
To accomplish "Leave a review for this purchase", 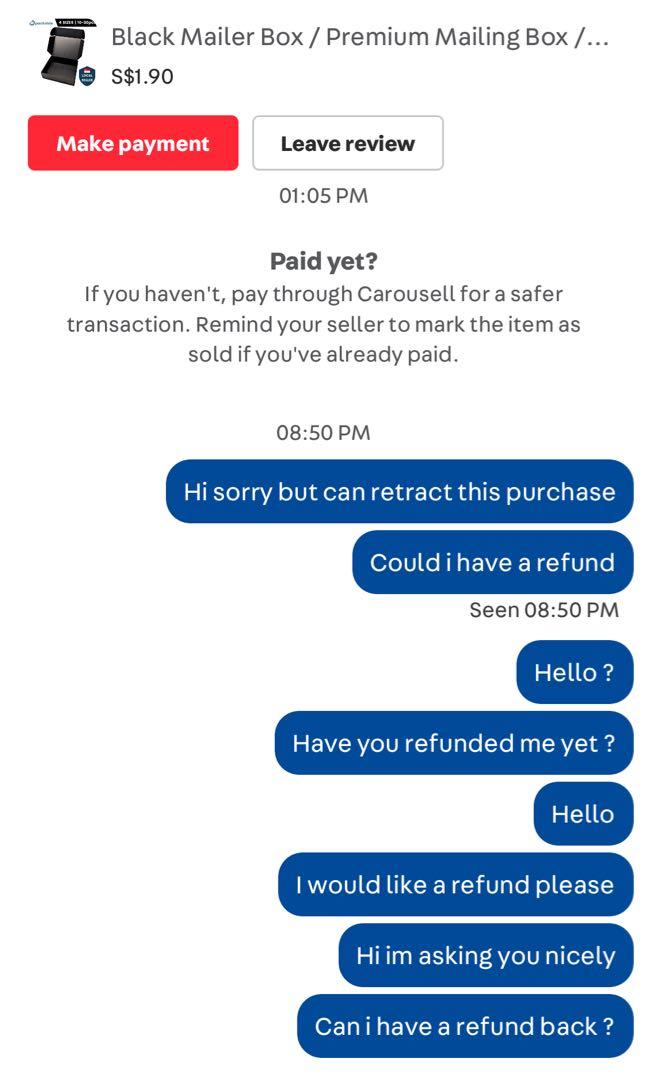I will [348, 143].
